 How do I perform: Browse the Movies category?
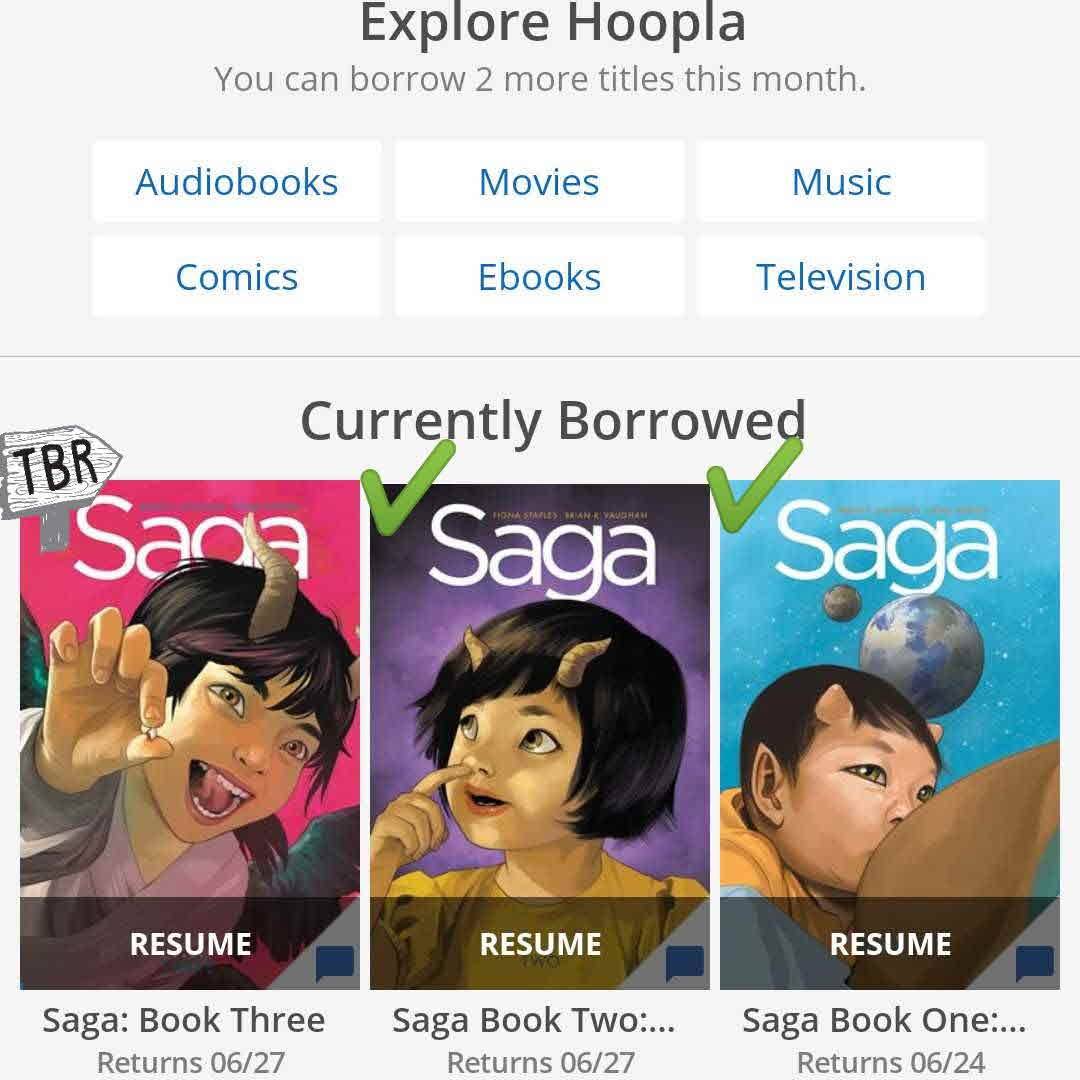tap(539, 182)
